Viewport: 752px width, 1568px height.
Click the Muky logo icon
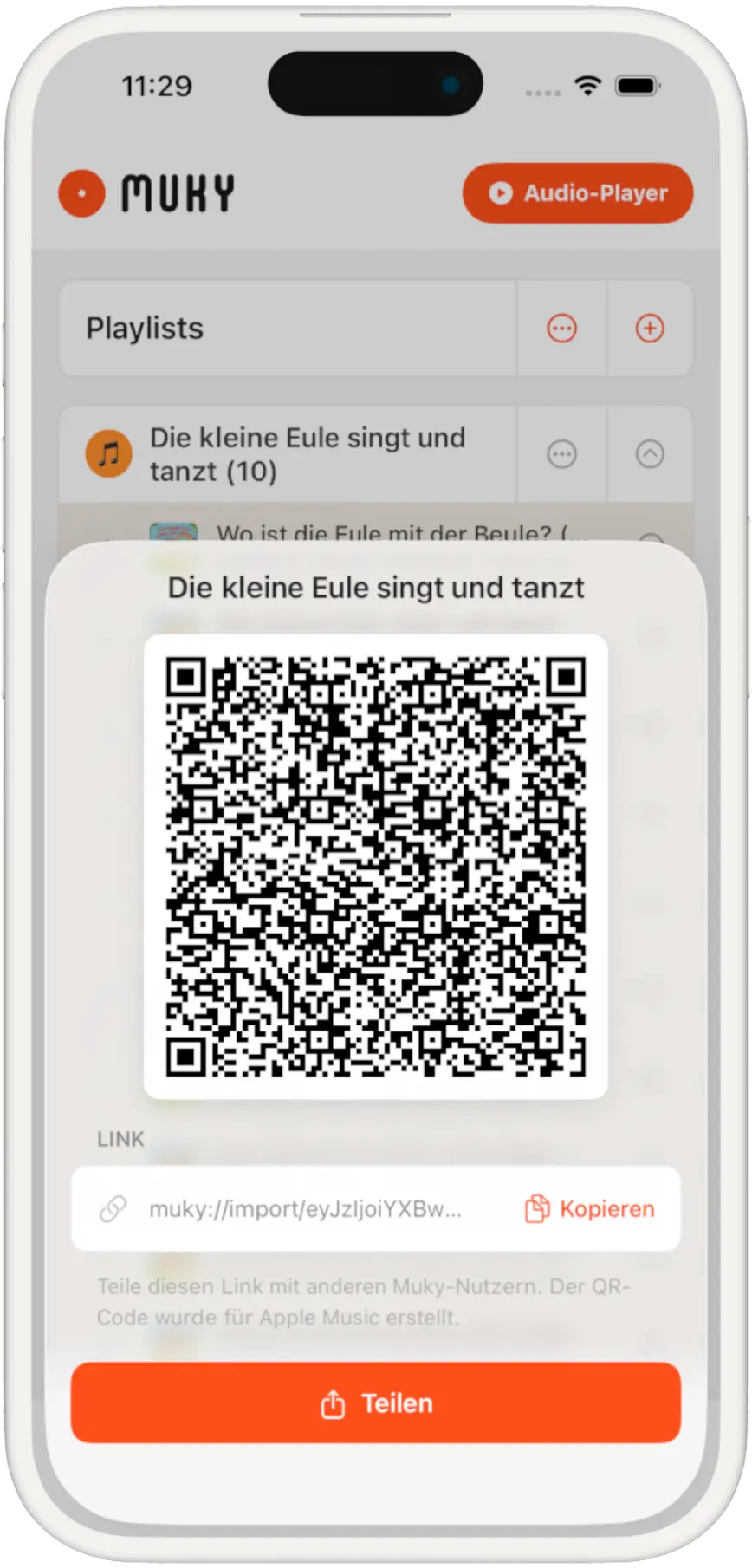click(81, 192)
